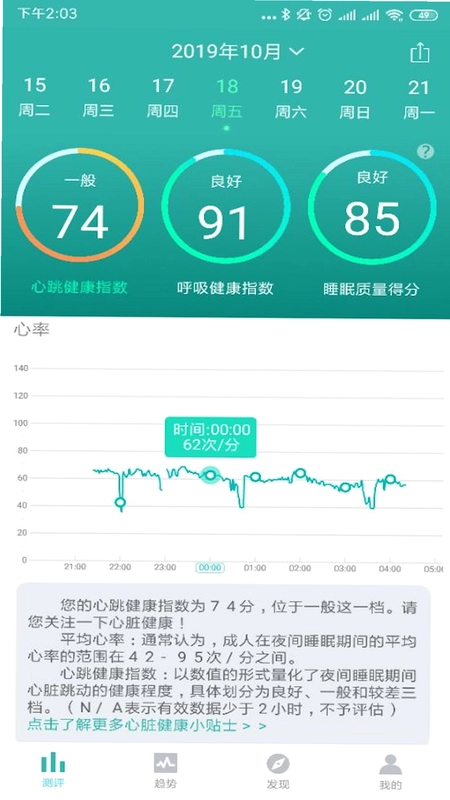Open the 2019年10月 month dropdown
450x800 pixels.
(x=238, y=52)
